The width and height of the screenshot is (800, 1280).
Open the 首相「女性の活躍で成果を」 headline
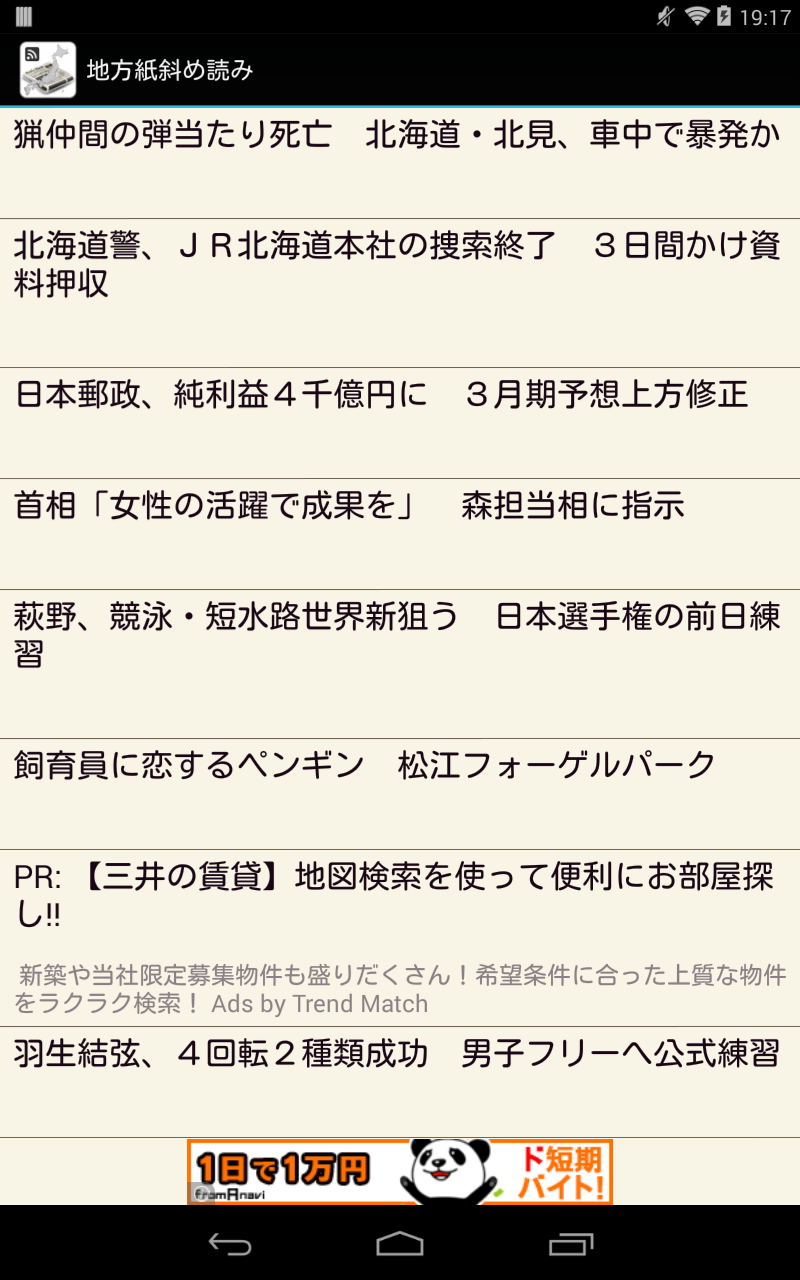(400, 534)
